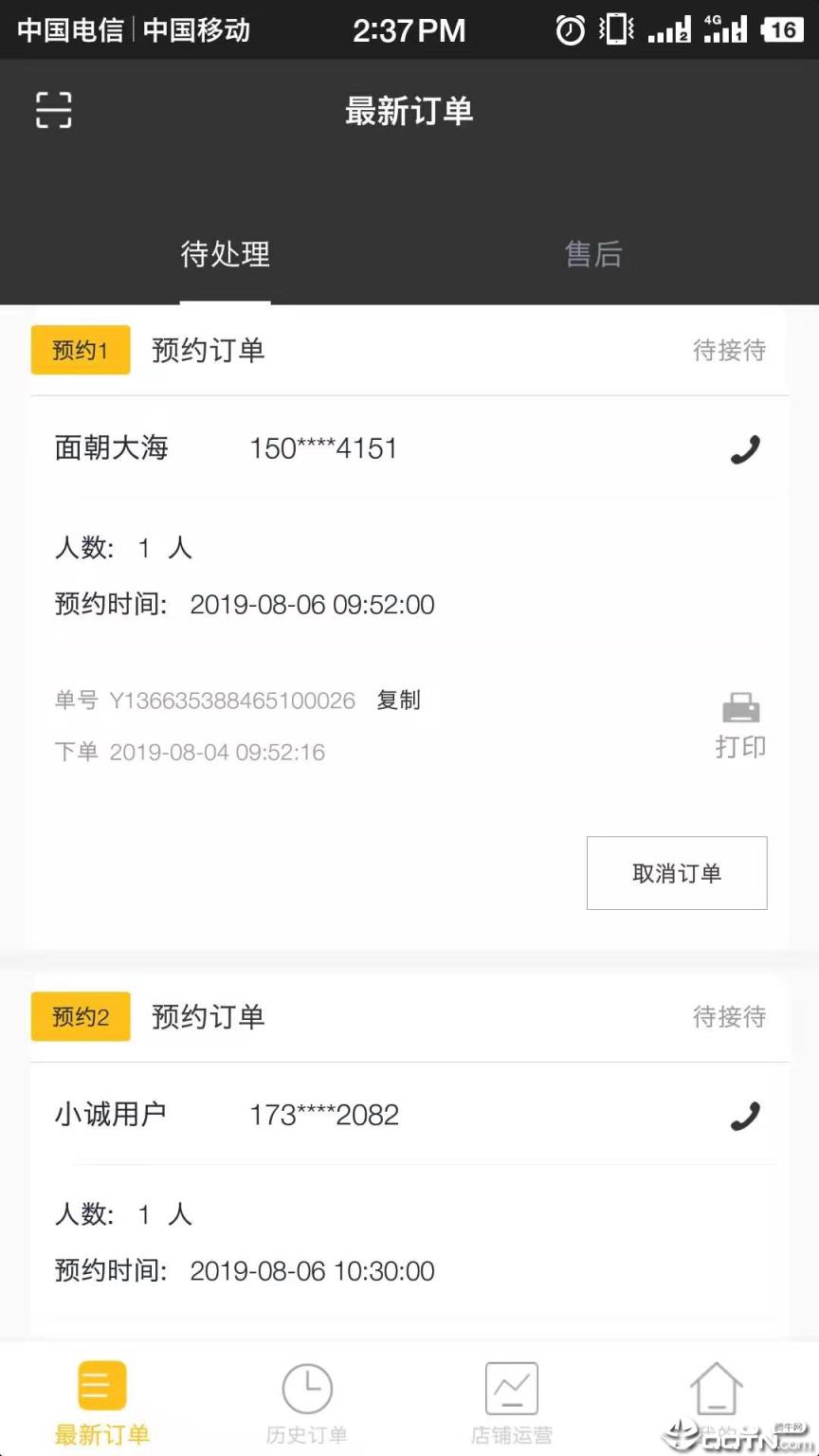Print the first reservation order
The image size is (819, 1456).
(740, 723)
